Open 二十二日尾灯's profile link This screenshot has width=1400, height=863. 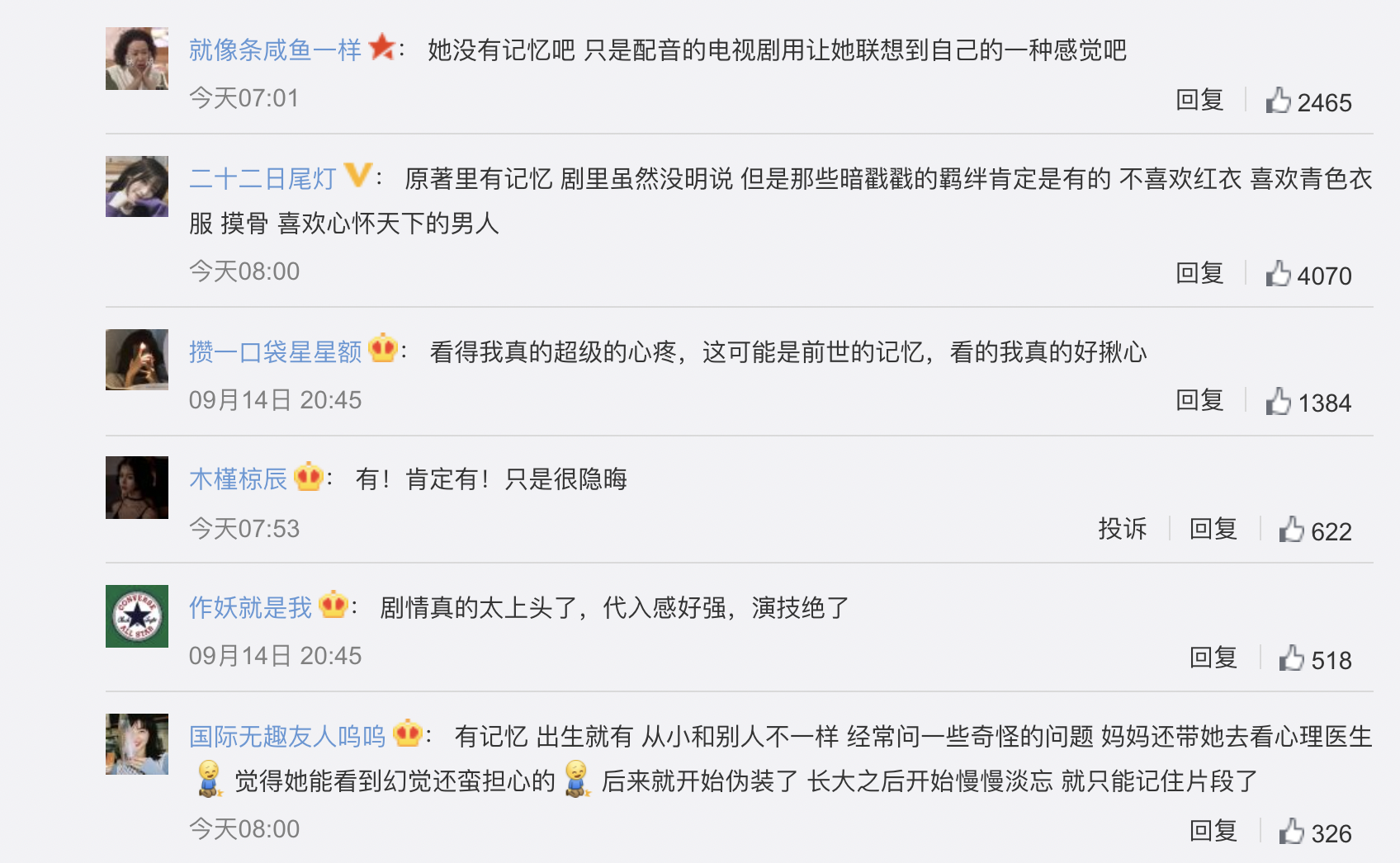click(x=262, y=178)
